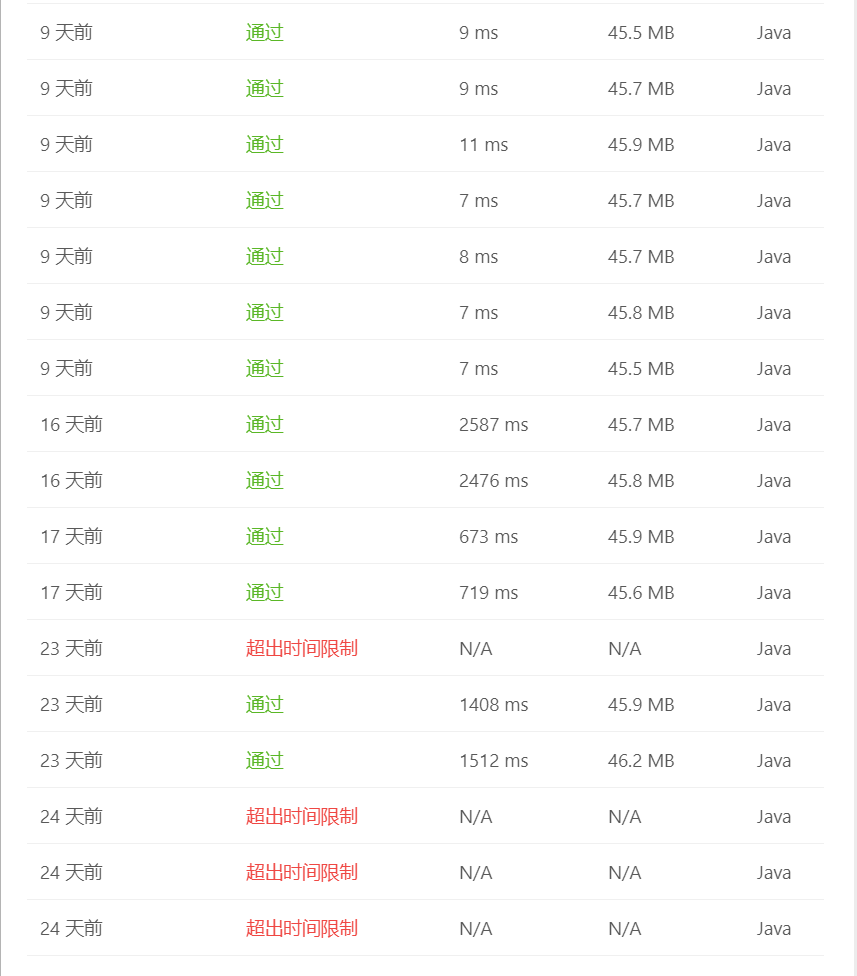
Task: View the 通过 submission with 7 ms, 45.5 MB
Action: point(265,368)
